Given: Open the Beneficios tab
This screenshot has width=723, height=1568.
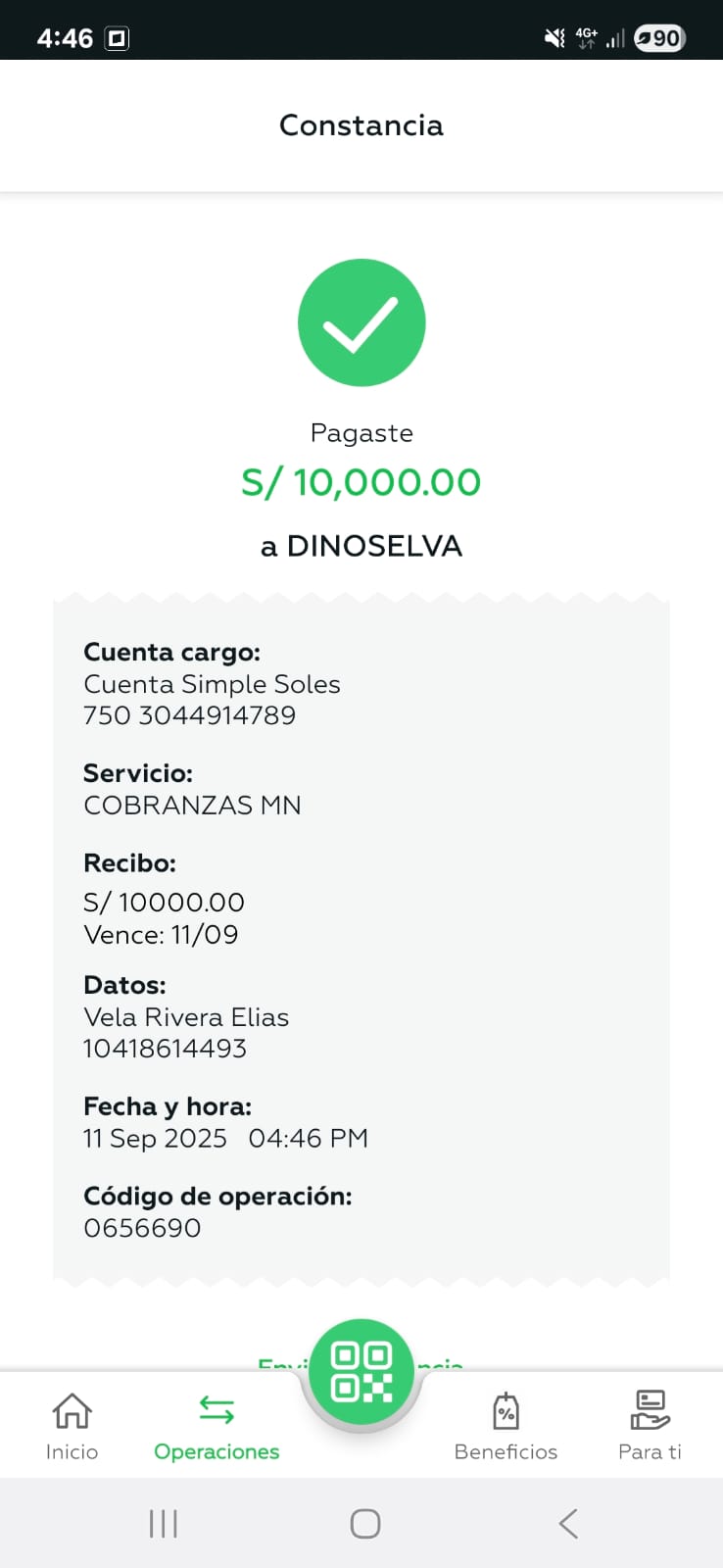Looking at the screenshot, I should click(506, 1426).
